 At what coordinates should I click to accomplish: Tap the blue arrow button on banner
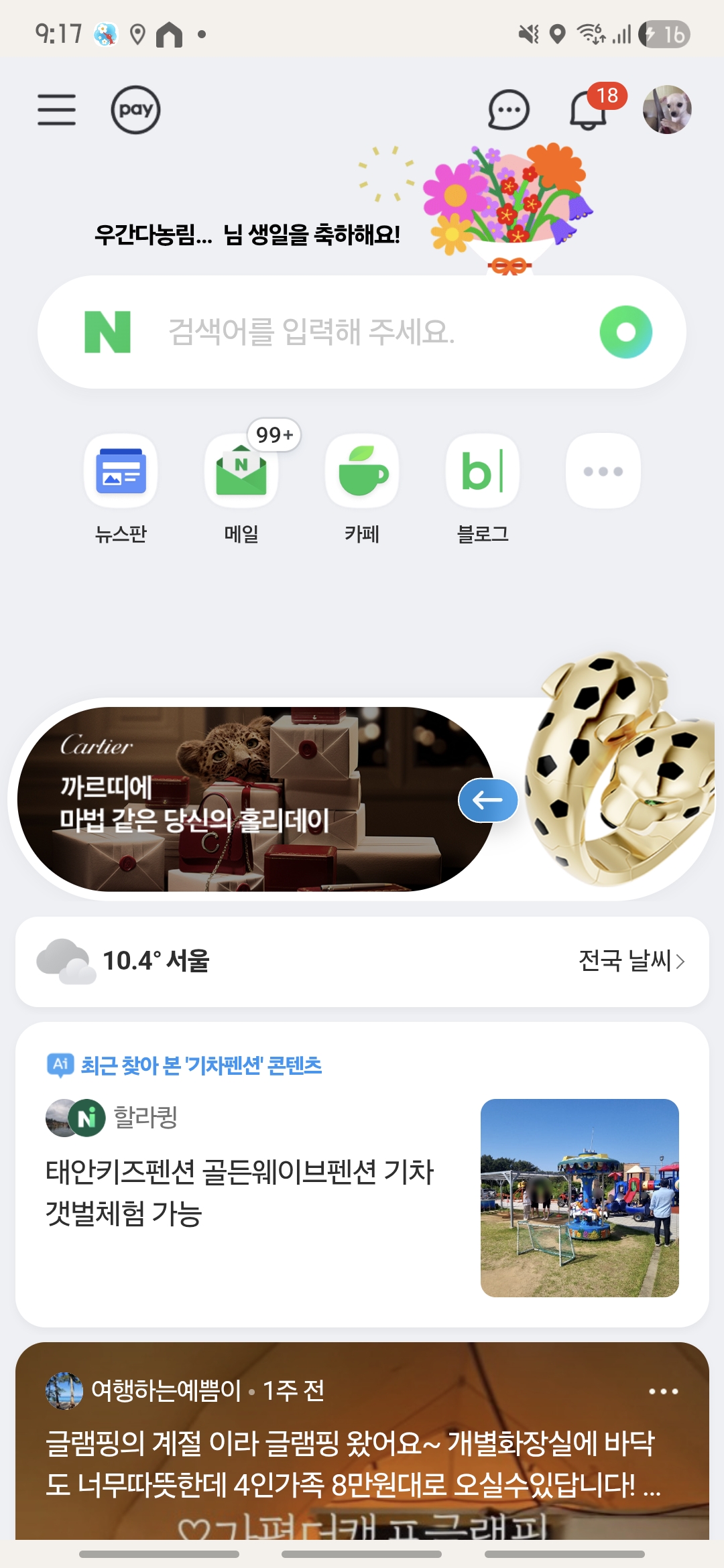[488, 800]
